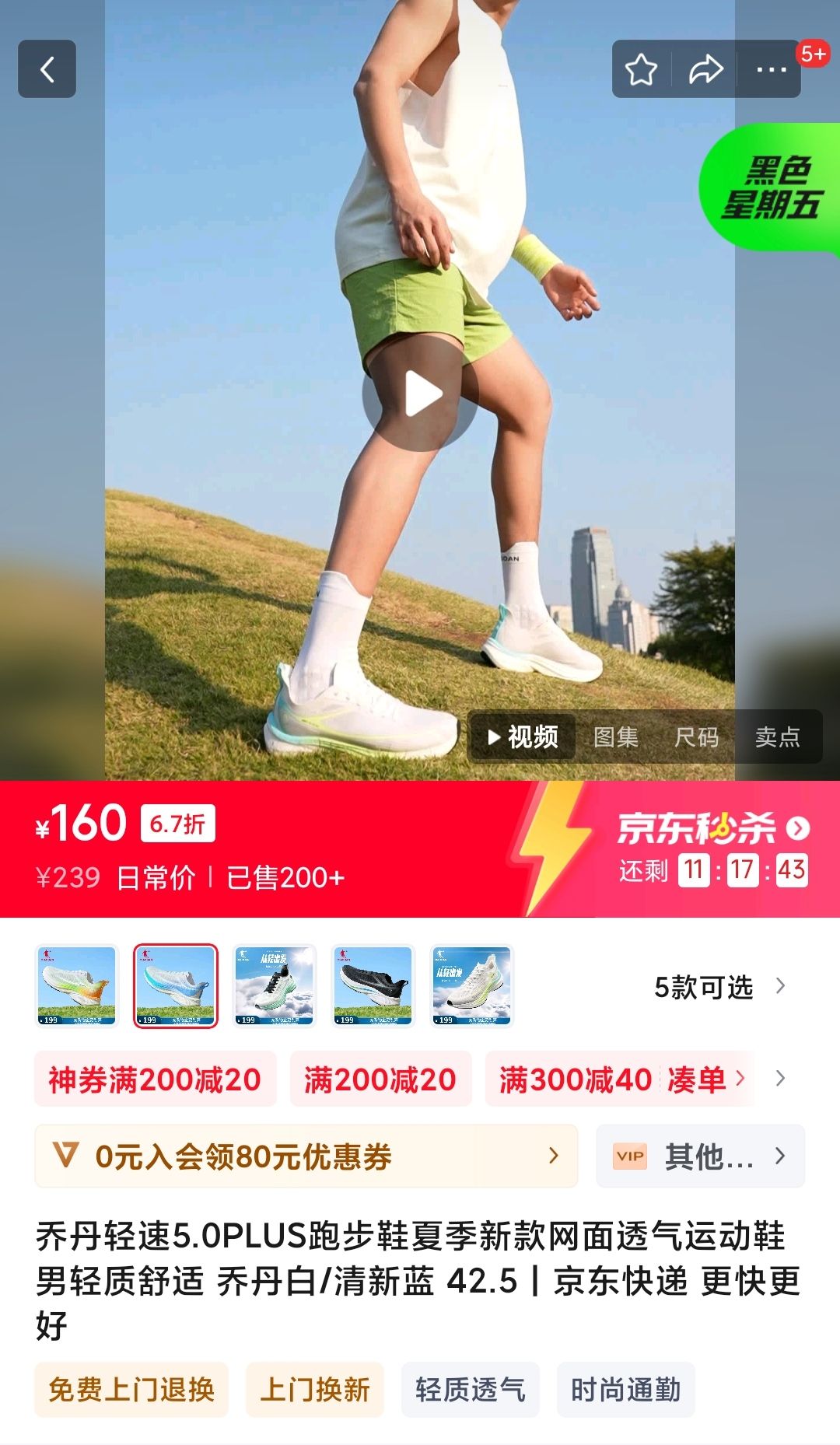
Task: Play the product video
Action: tap(421, 394)
